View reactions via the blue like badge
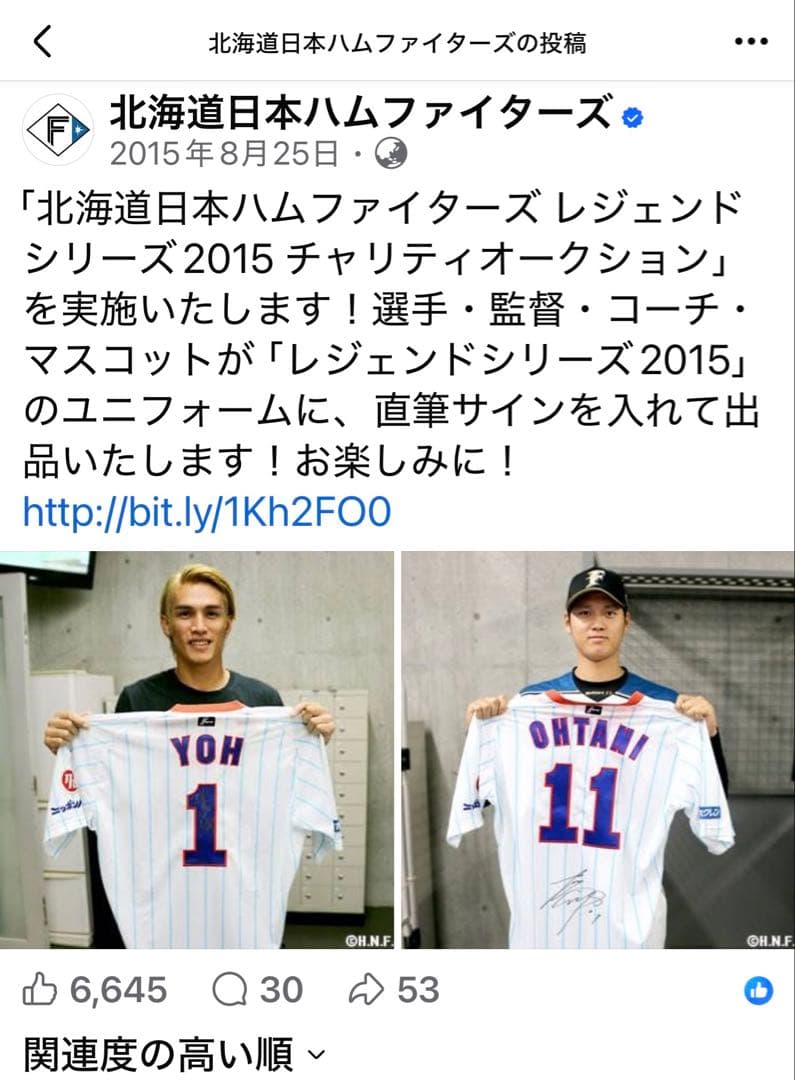Screen dimensions: 795x1080 pyautogui.click(x=759, y=991)
